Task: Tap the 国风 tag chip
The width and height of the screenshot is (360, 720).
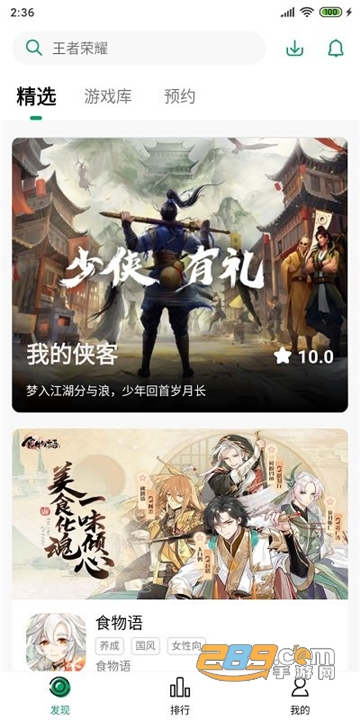Action: point(146,646)
